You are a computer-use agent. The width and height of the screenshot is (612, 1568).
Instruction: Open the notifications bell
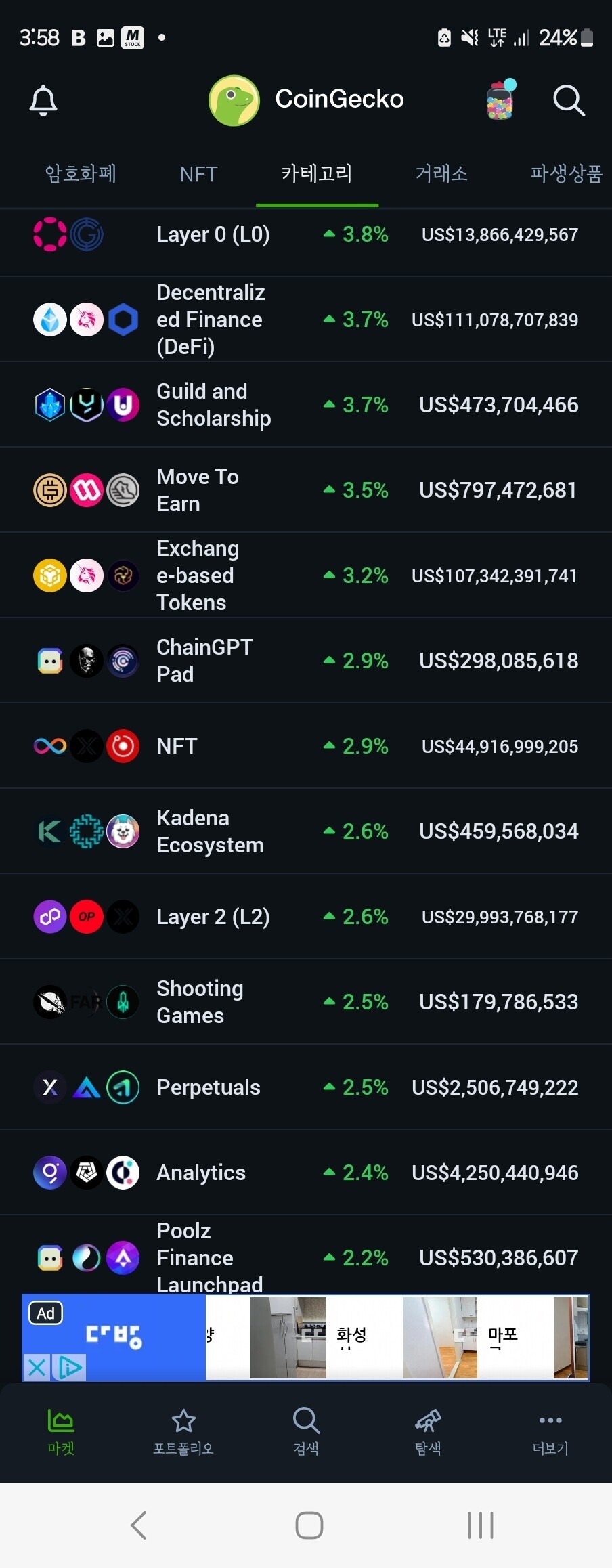tap(43, 101)
